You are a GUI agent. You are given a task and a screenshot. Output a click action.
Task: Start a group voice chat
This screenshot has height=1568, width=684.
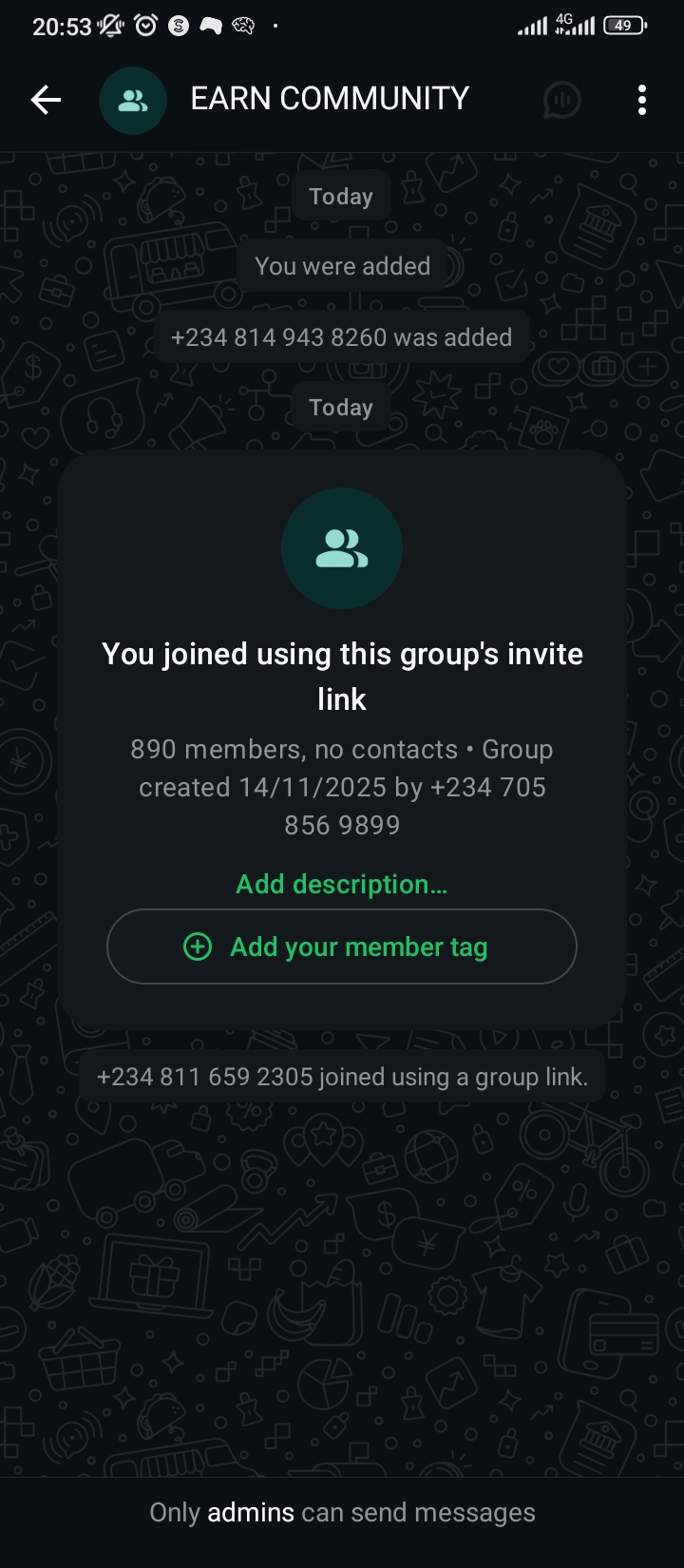pyautogui.click(x=561, y=100)
